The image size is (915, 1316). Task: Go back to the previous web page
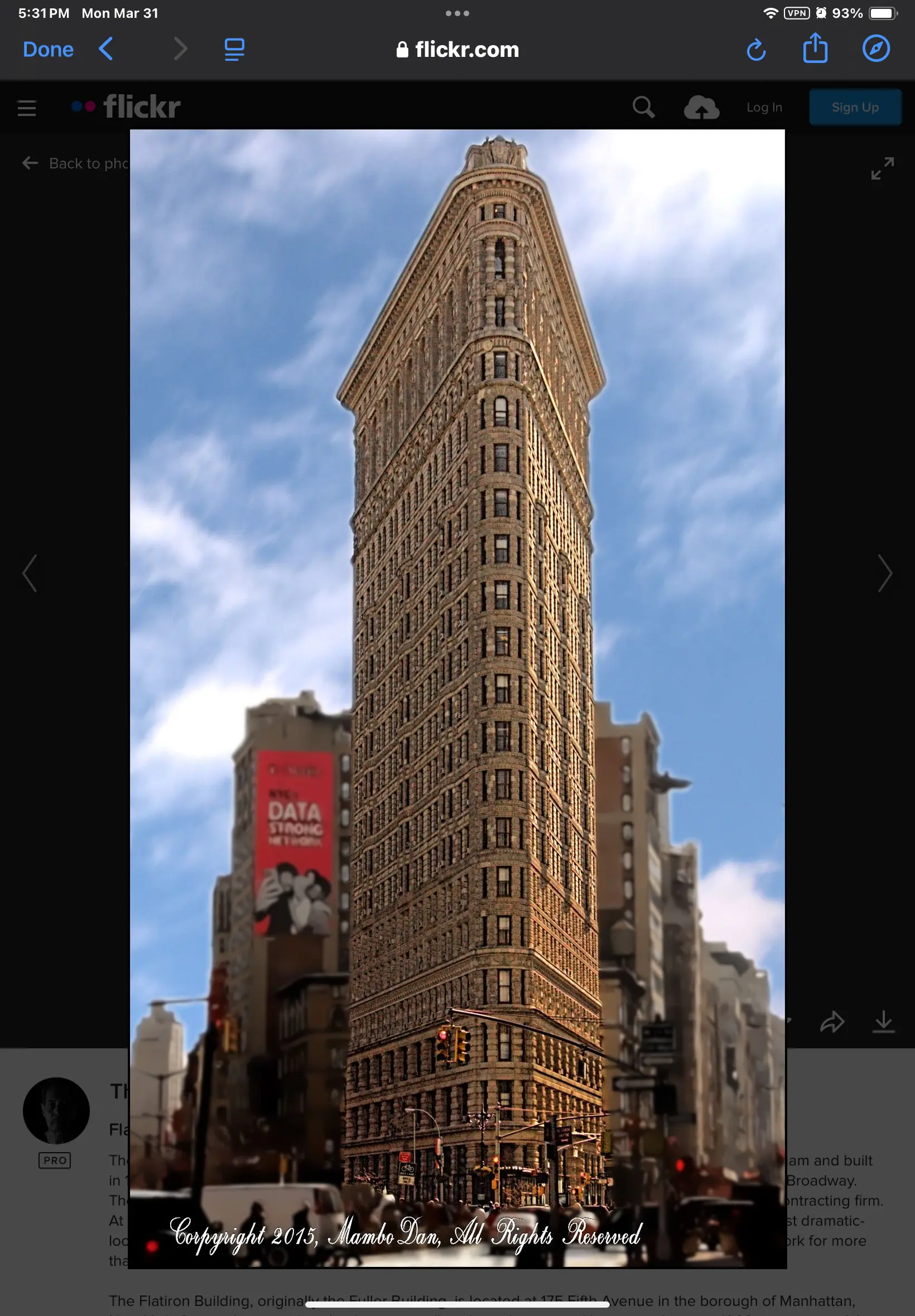[107, 49]
